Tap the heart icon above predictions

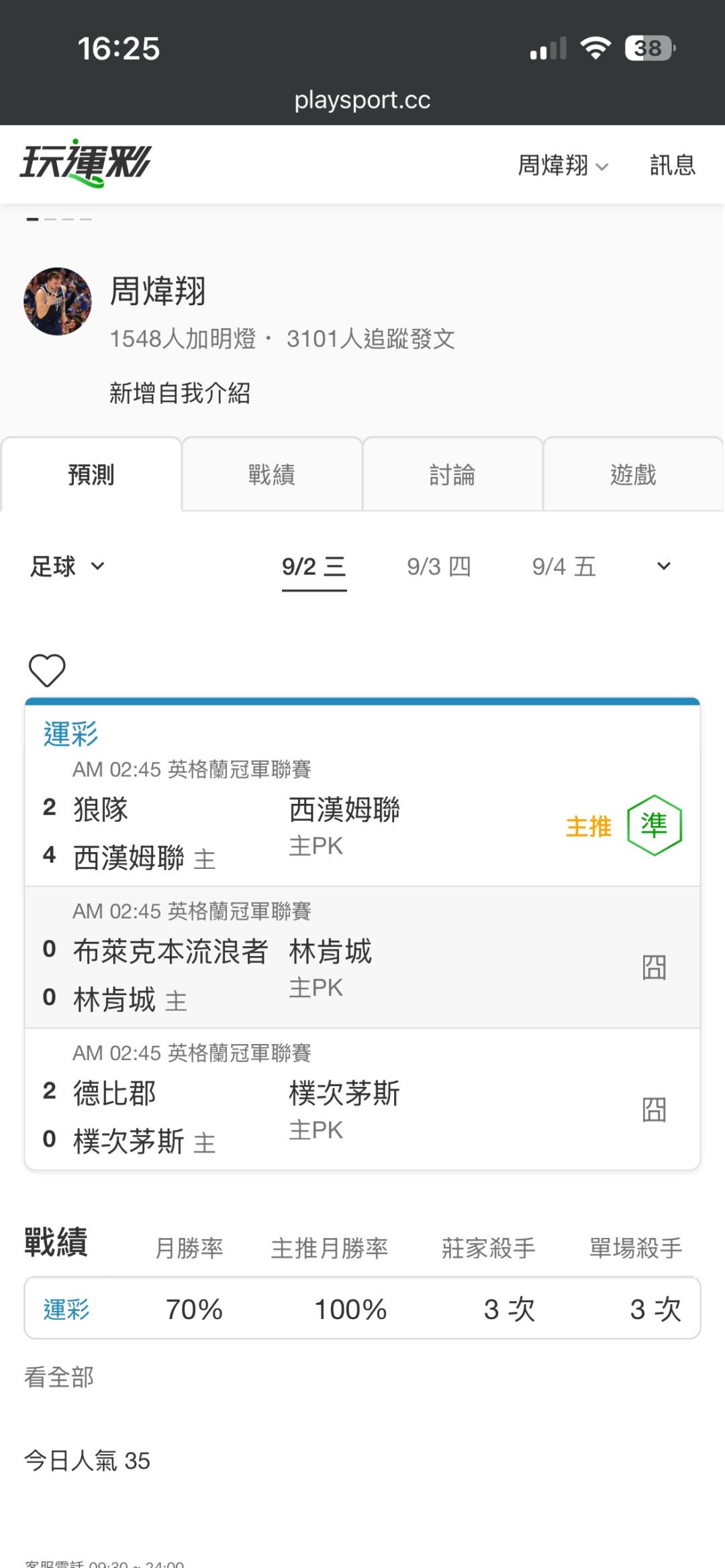(x=47, y=670)
